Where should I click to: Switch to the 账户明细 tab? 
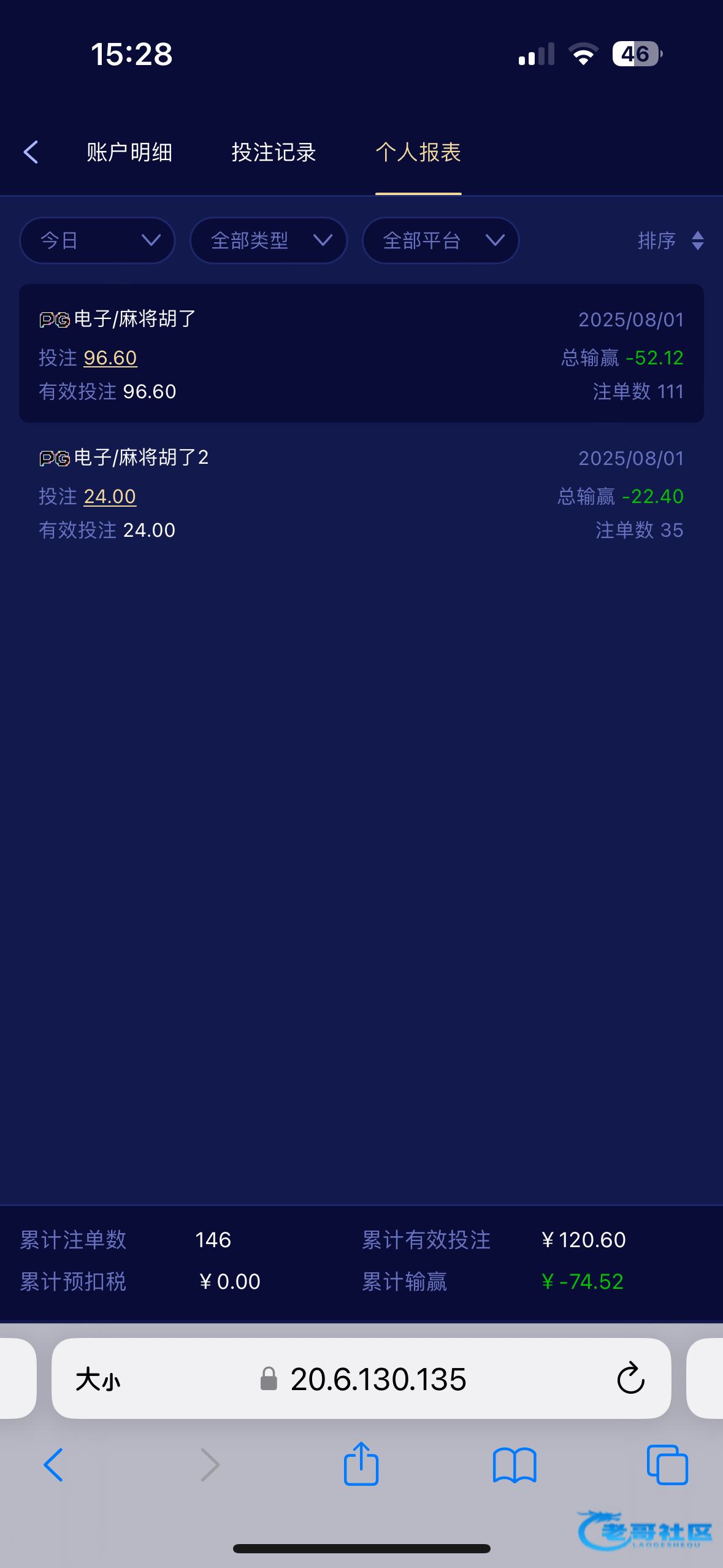pos(129,152)
